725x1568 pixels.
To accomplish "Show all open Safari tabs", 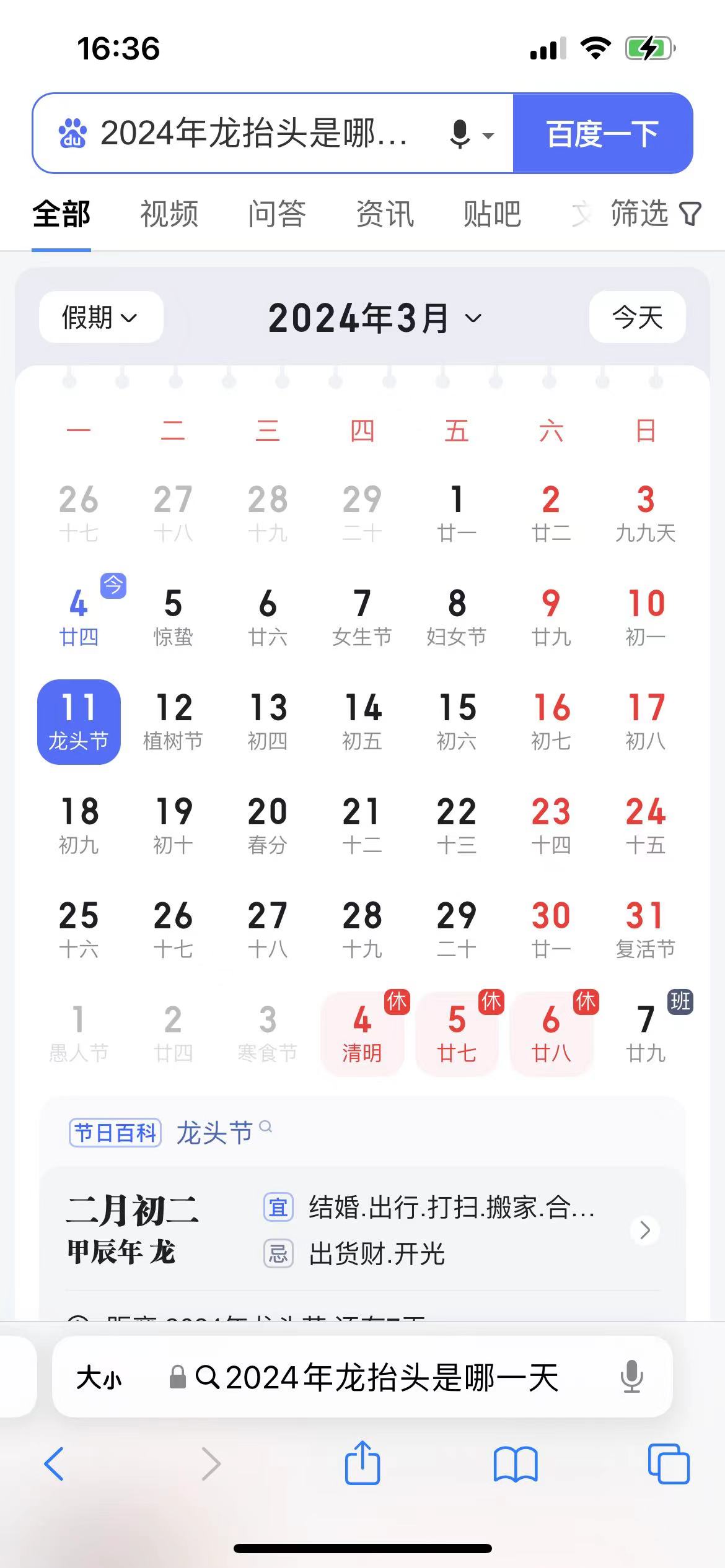I will (x=668, y=1464).
